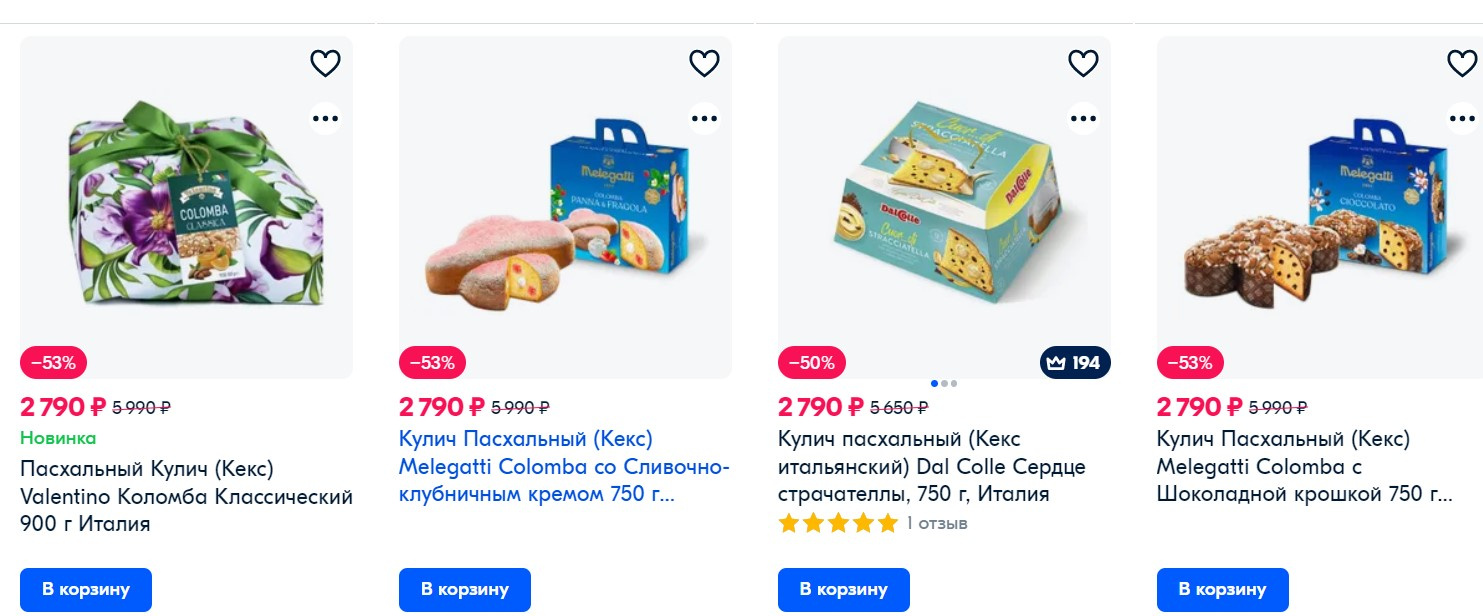Viewport: 1483px width, 616px height.
Task: Add Dal Colle Сердце страчателлы to cart
Action: (x=844, y=589)
